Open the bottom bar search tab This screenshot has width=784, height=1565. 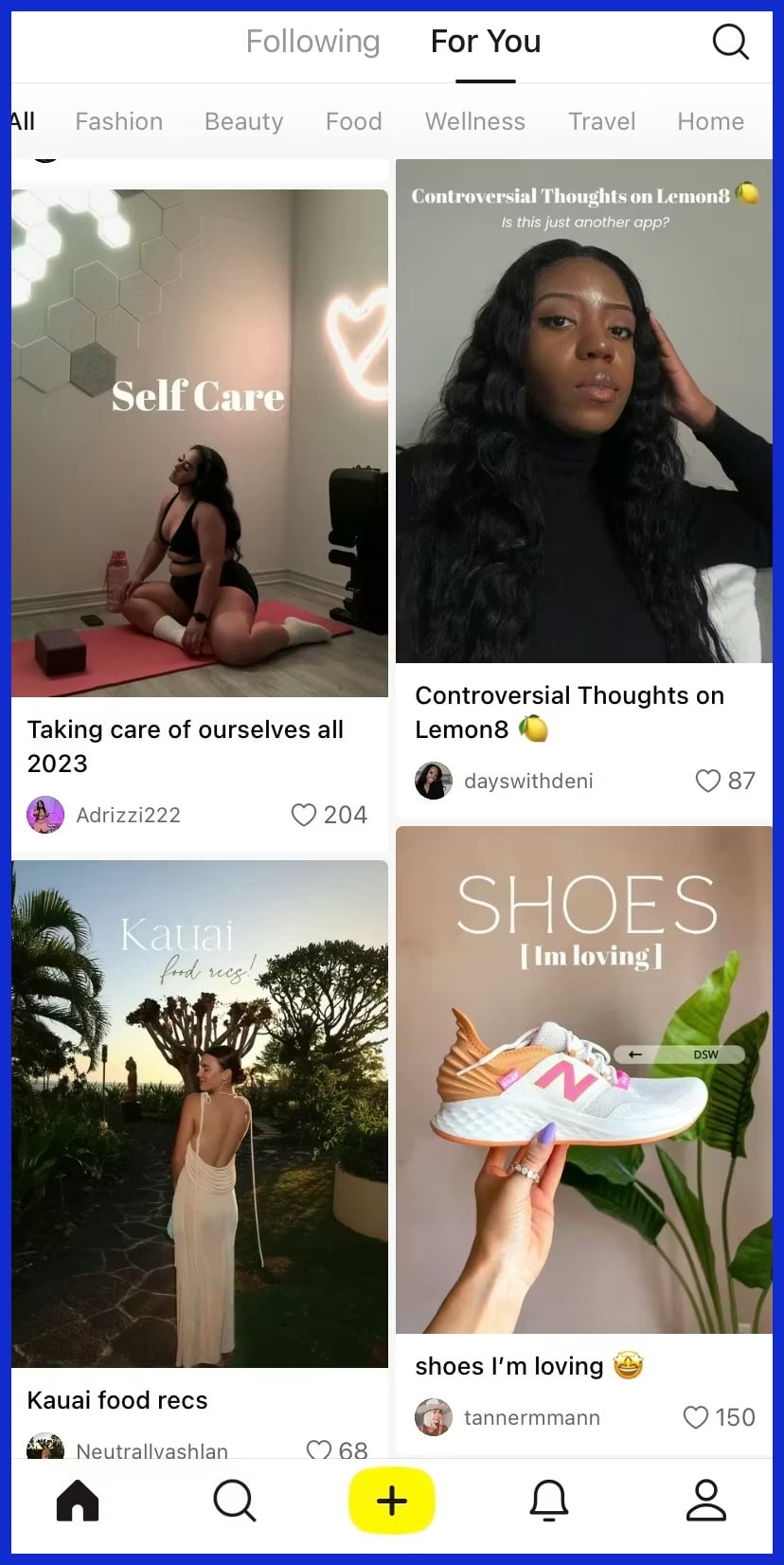click(234, 1501)
